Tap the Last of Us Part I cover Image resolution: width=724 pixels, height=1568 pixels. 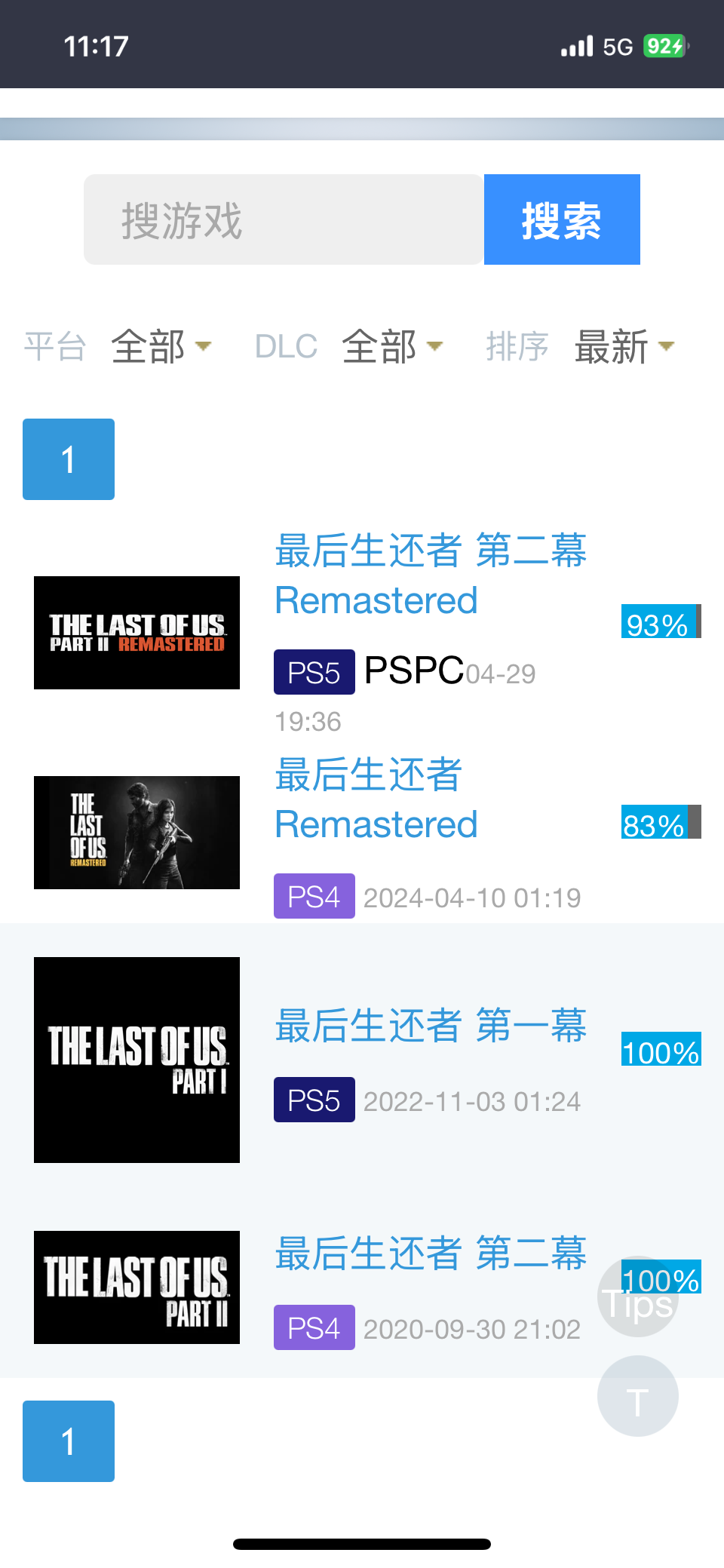point(137,1060)
